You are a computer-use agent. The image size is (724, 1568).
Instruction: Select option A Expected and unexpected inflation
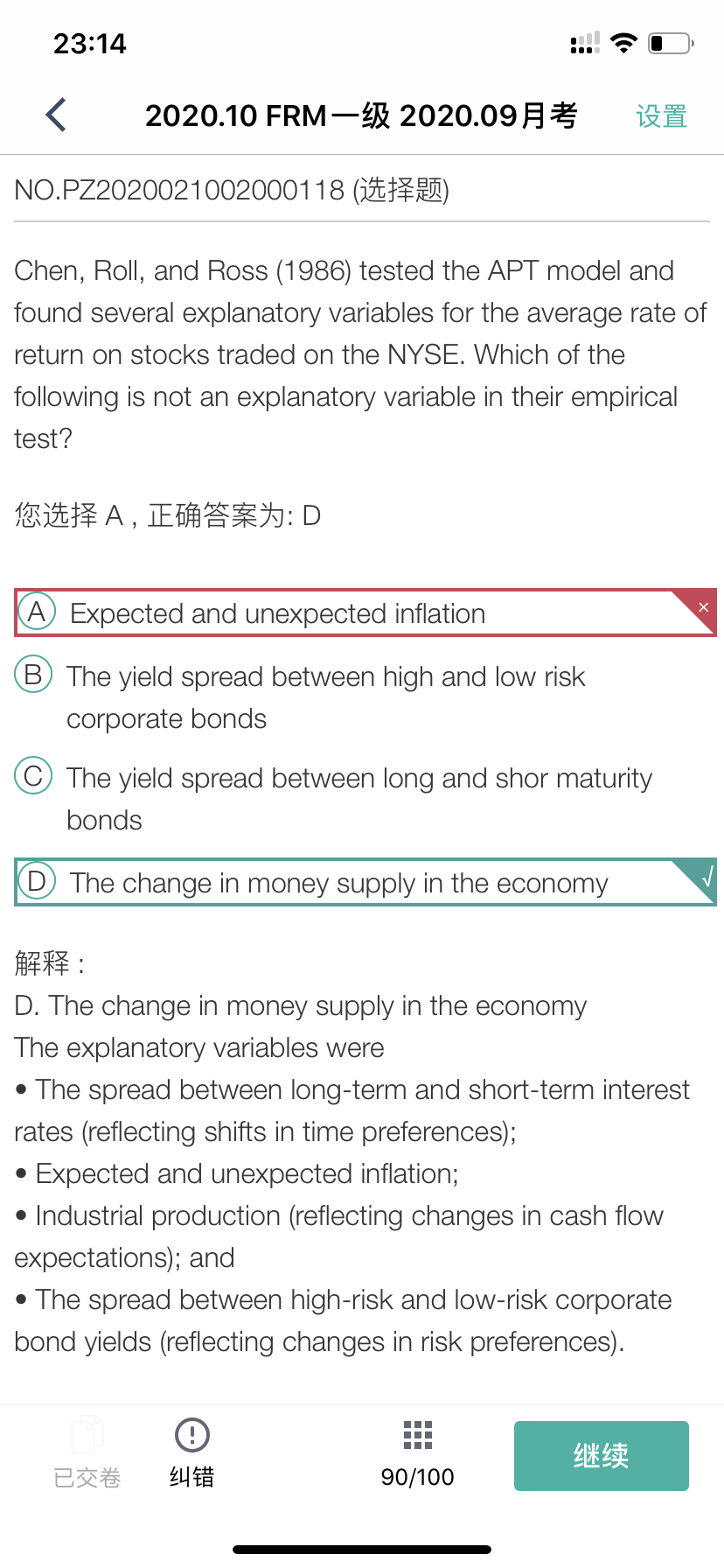(365, 612)
